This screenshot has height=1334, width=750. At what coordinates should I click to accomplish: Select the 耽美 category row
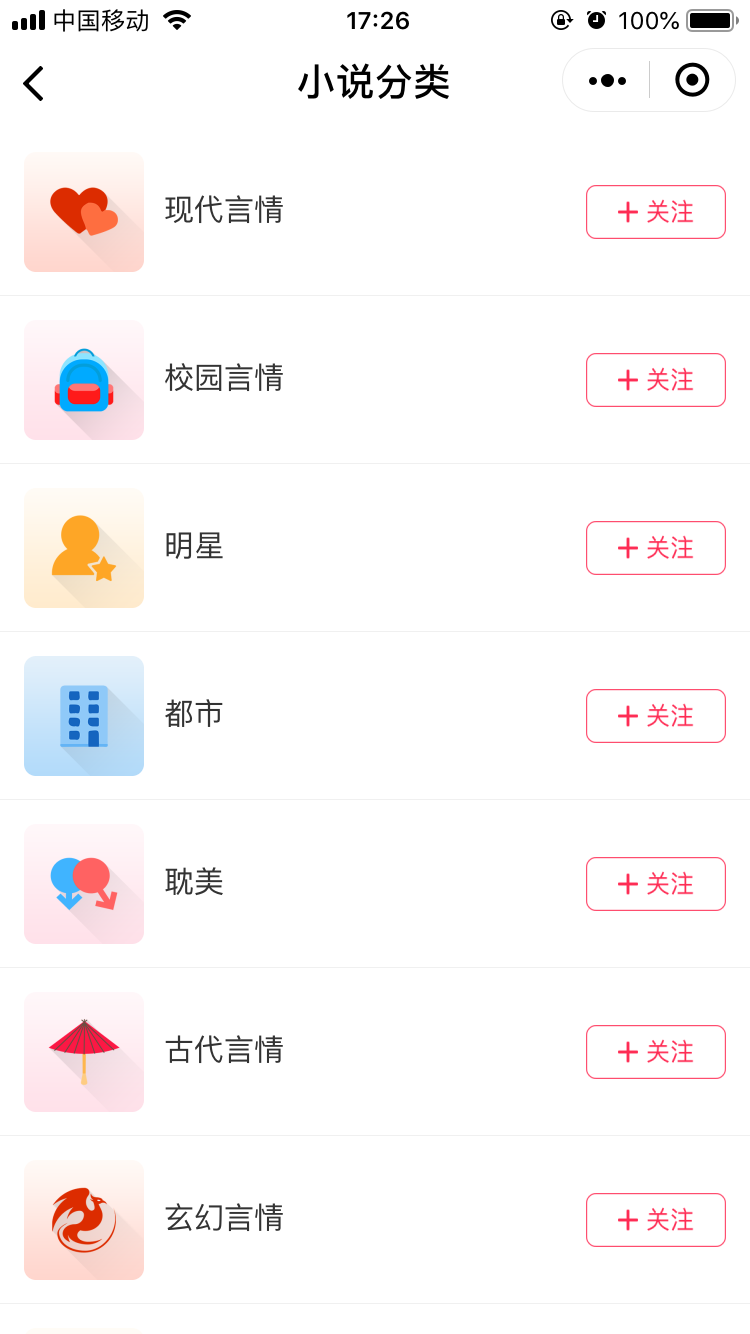[x=375, y=884]
